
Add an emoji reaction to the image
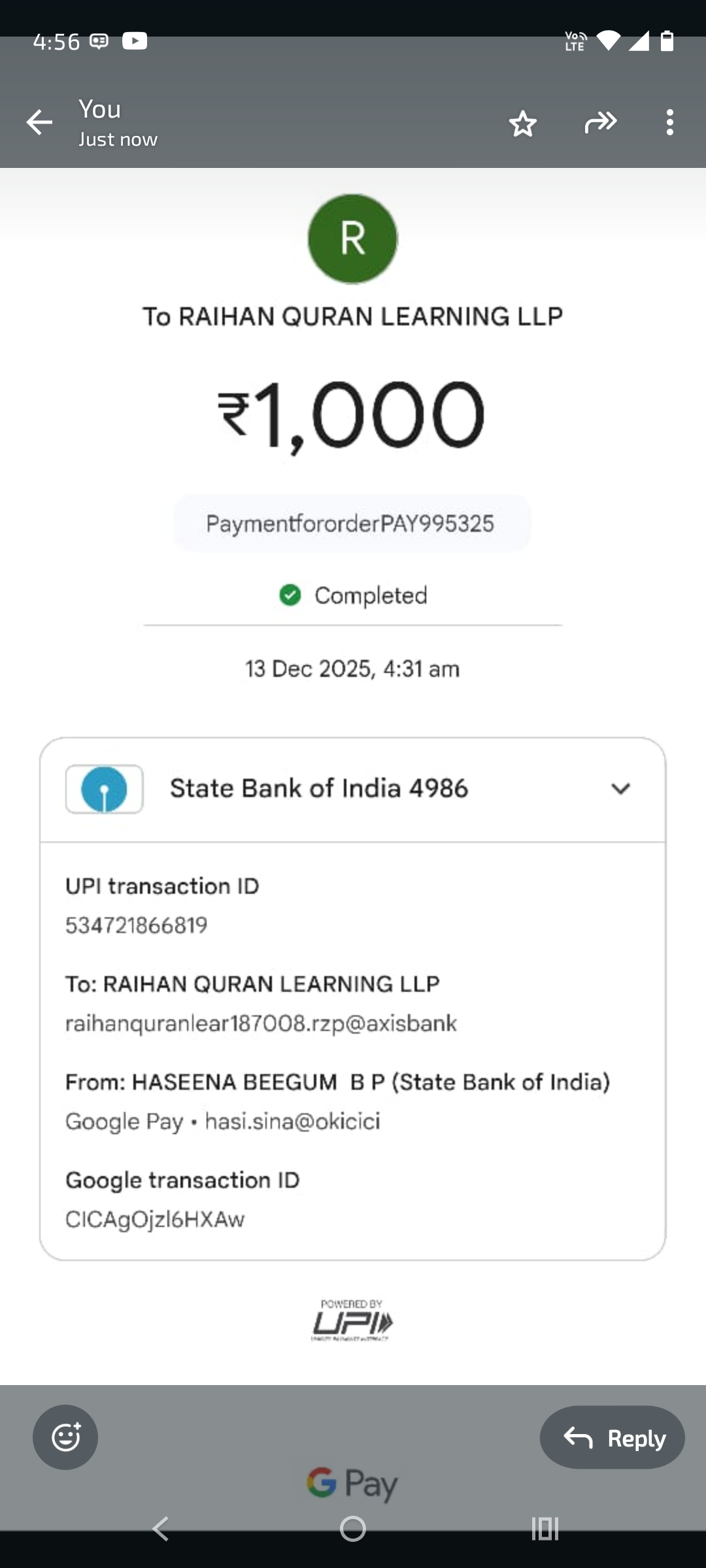point(65,1437)
